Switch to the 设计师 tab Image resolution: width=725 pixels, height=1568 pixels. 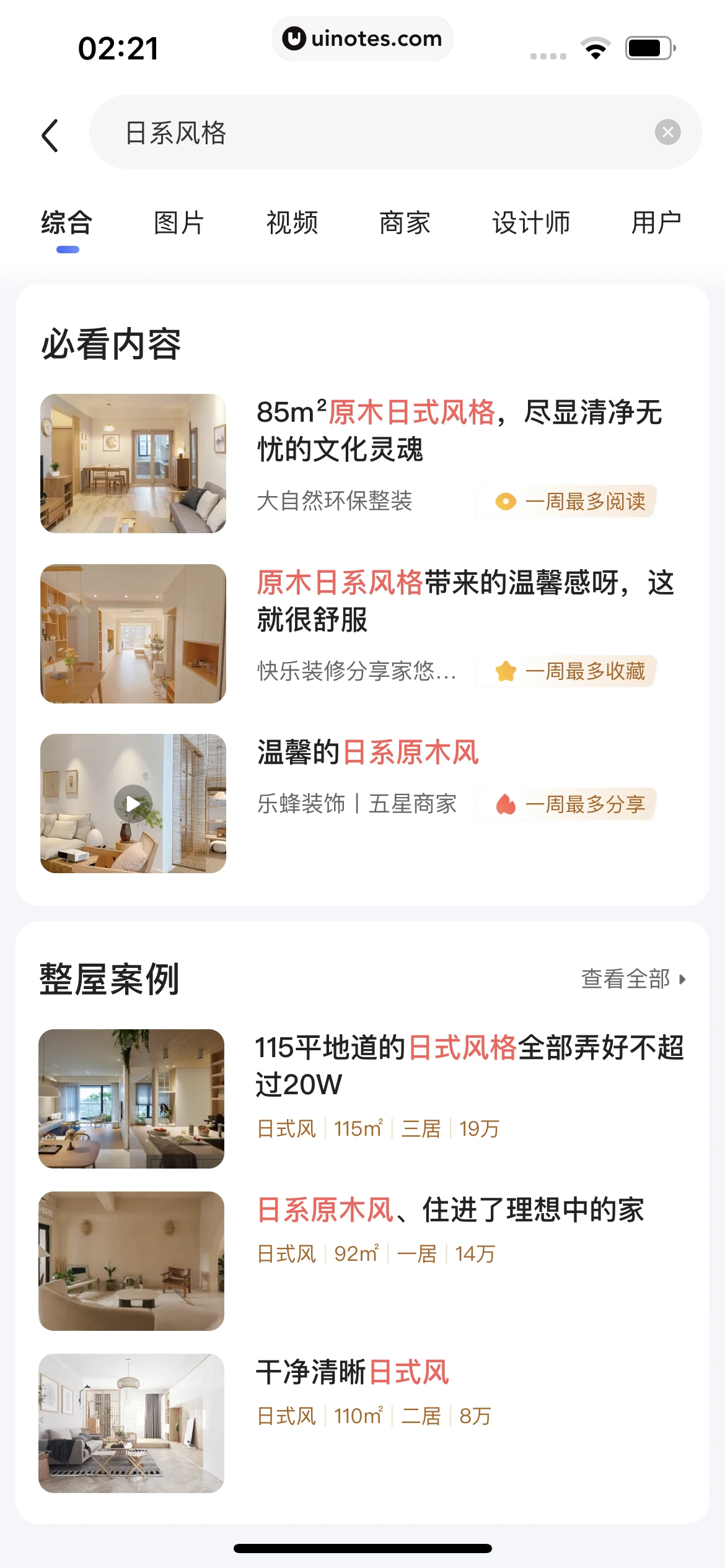click(532, 223)
